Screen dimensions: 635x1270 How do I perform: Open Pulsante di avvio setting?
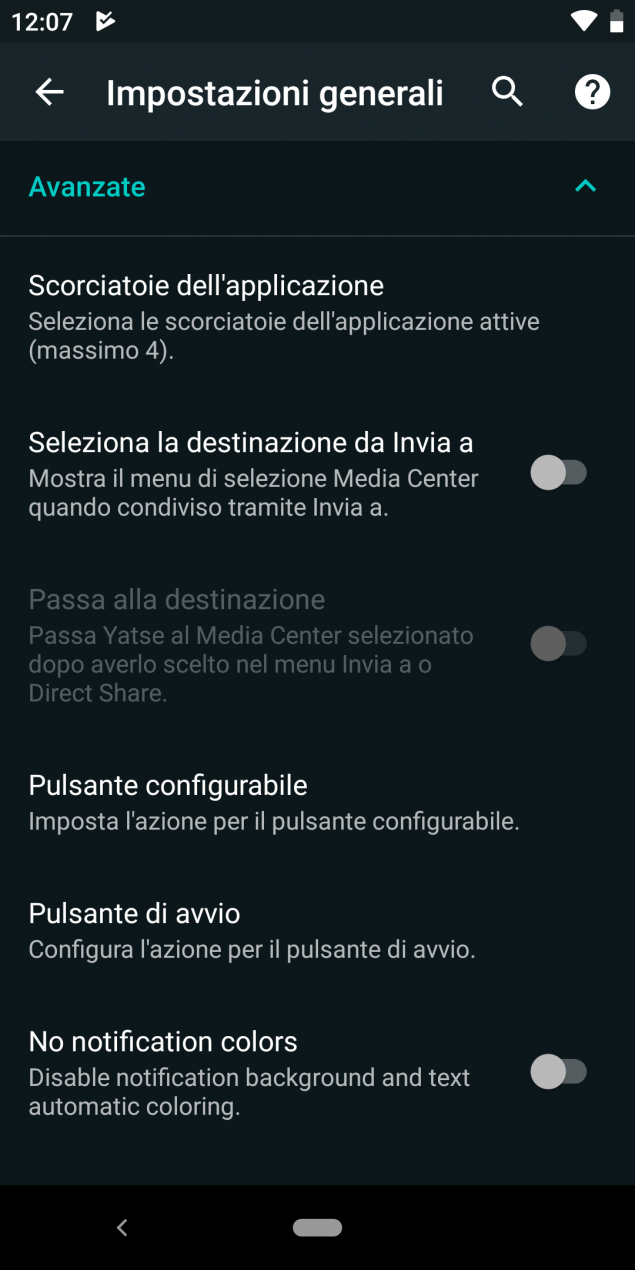tap(317, 930)
